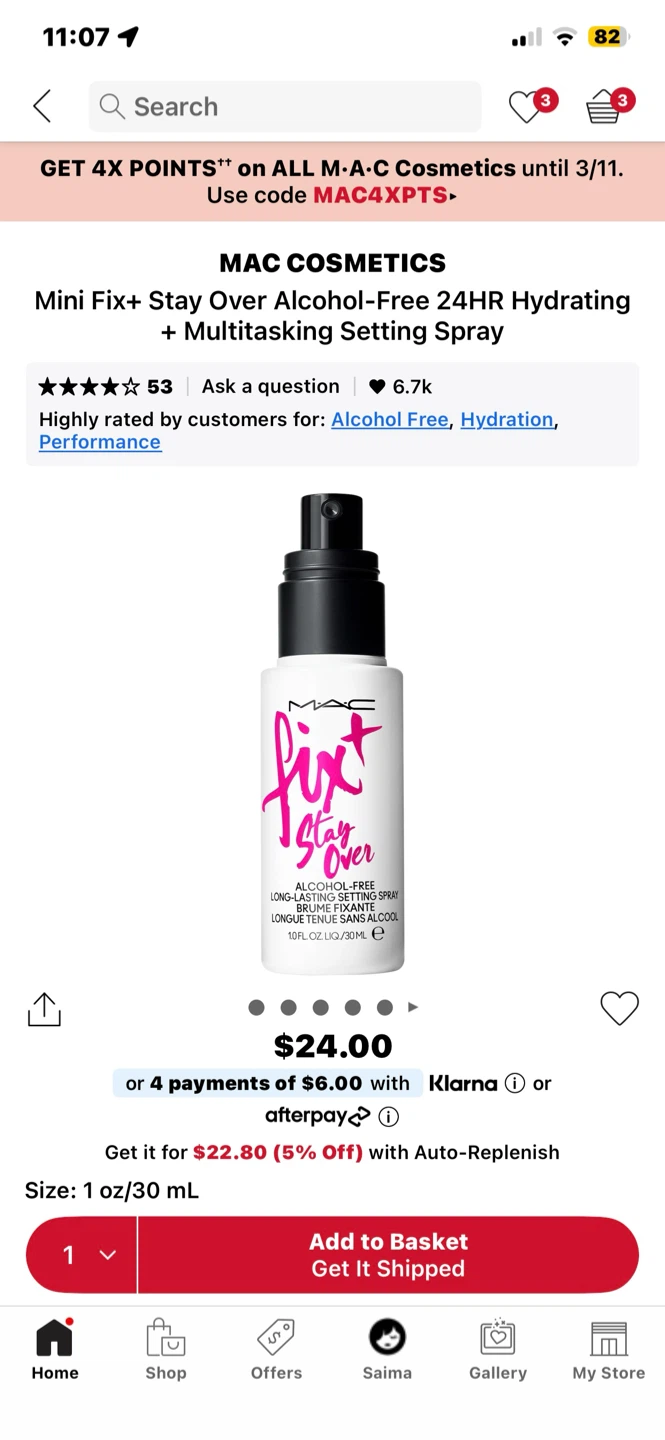
Task: Show Klarna payment info
Action: (x=515, y=1083)
